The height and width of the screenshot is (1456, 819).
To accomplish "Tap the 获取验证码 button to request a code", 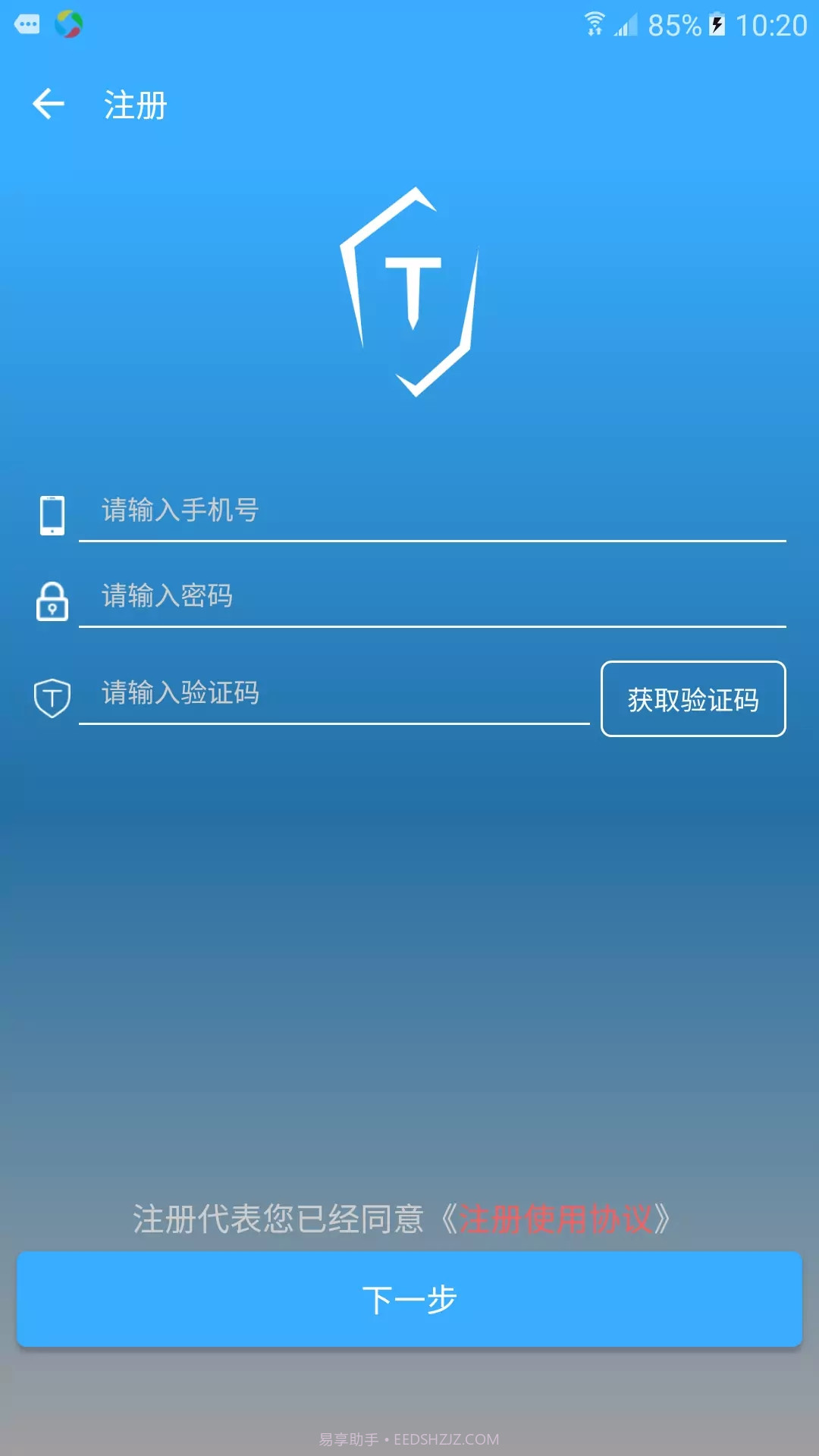I will (x=694, y=699).
